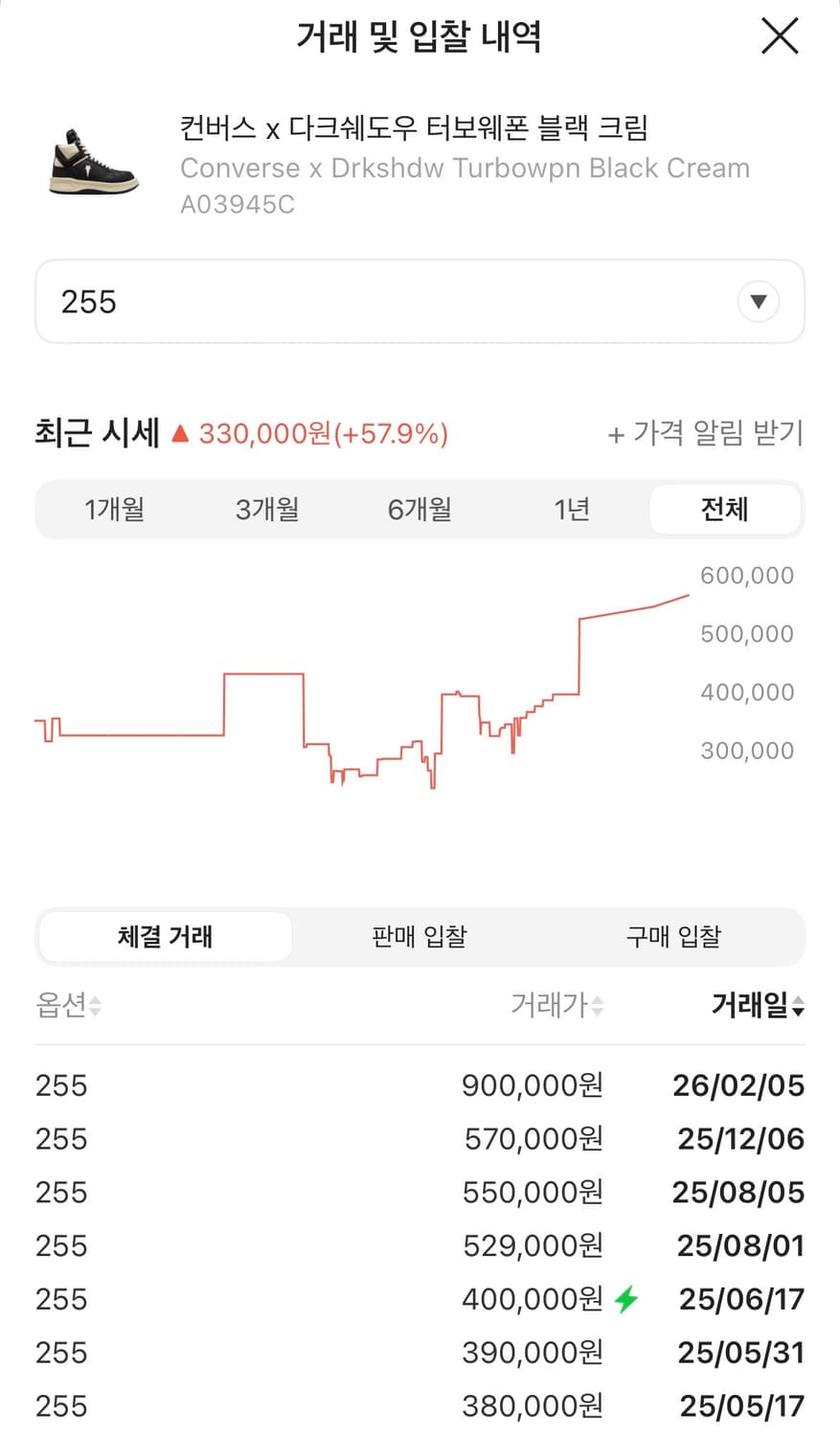
Task: Click the 900,000원 transaction row
Action: click(420, 1085)
